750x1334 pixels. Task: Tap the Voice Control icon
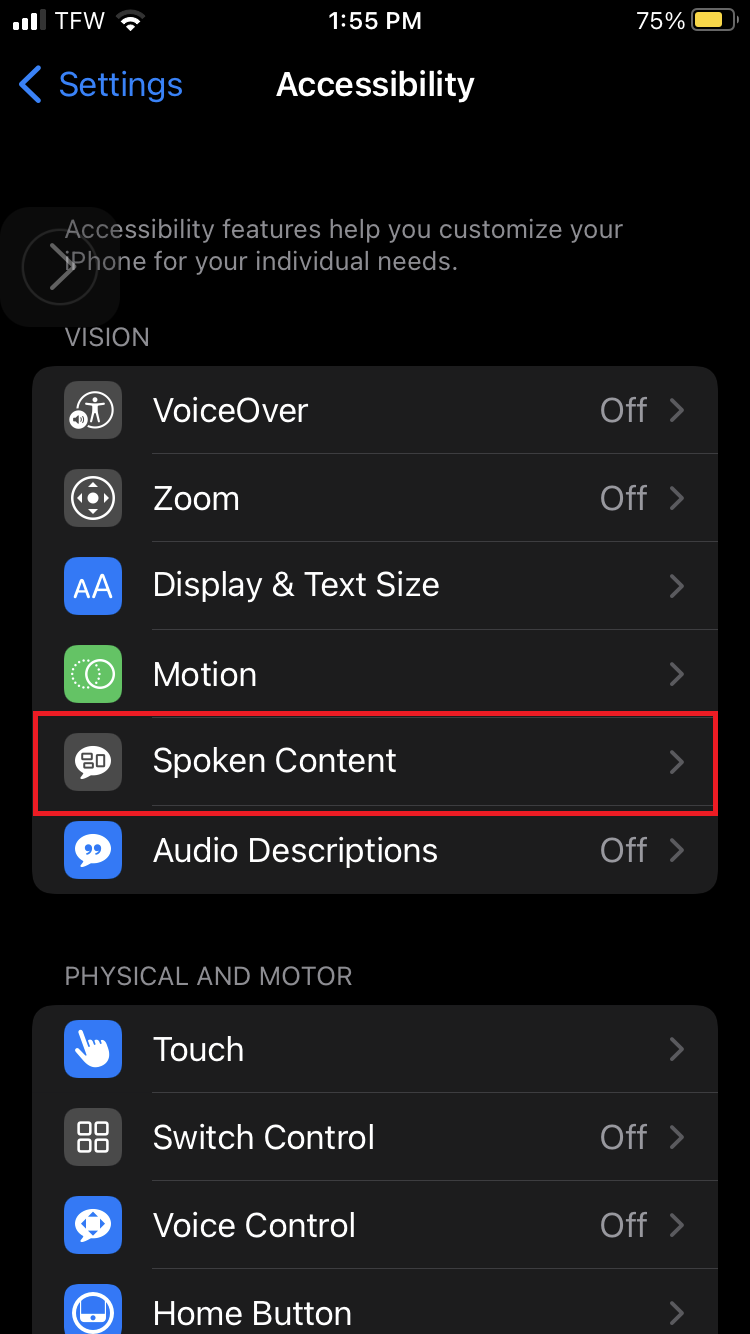coord(92,1225)
